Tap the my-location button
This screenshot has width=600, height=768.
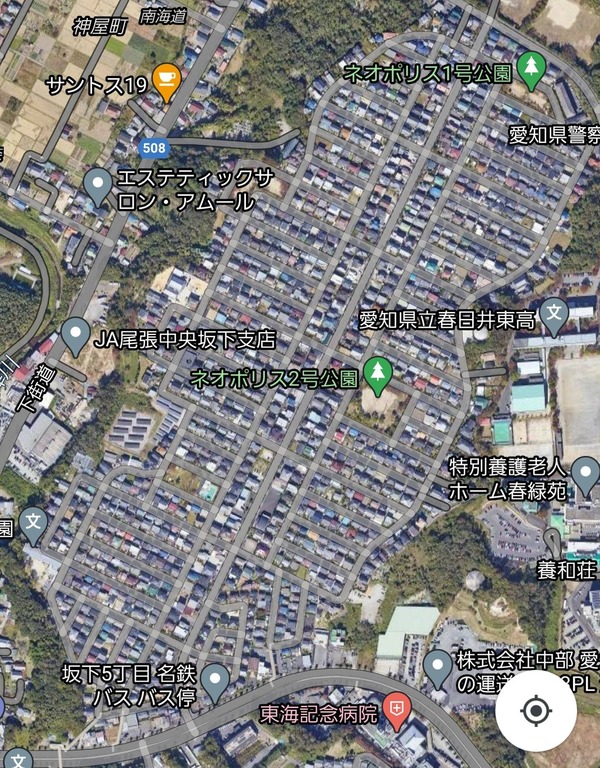pos(536,711)
